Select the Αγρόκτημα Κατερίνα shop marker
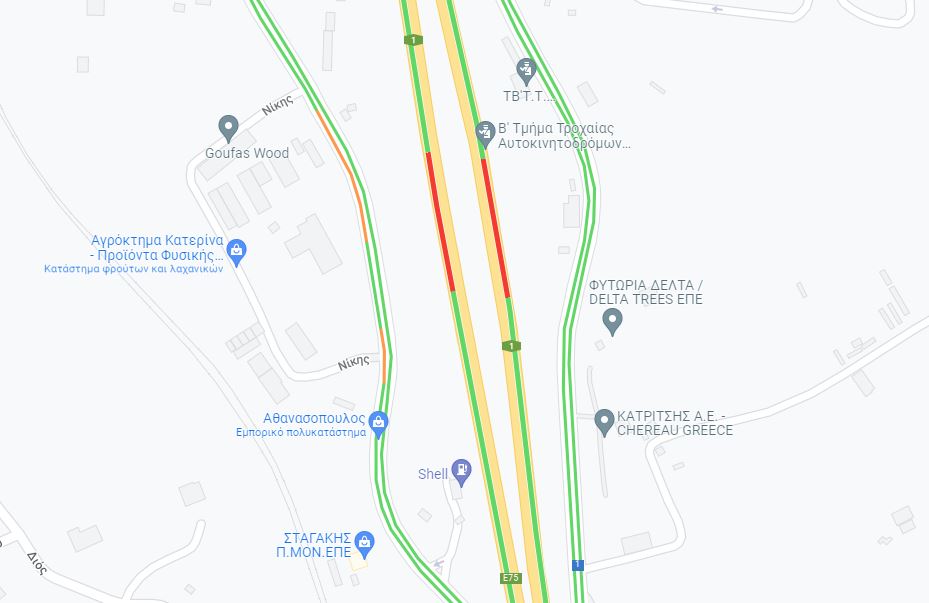 pyautogui.click(x=236, y=251)
